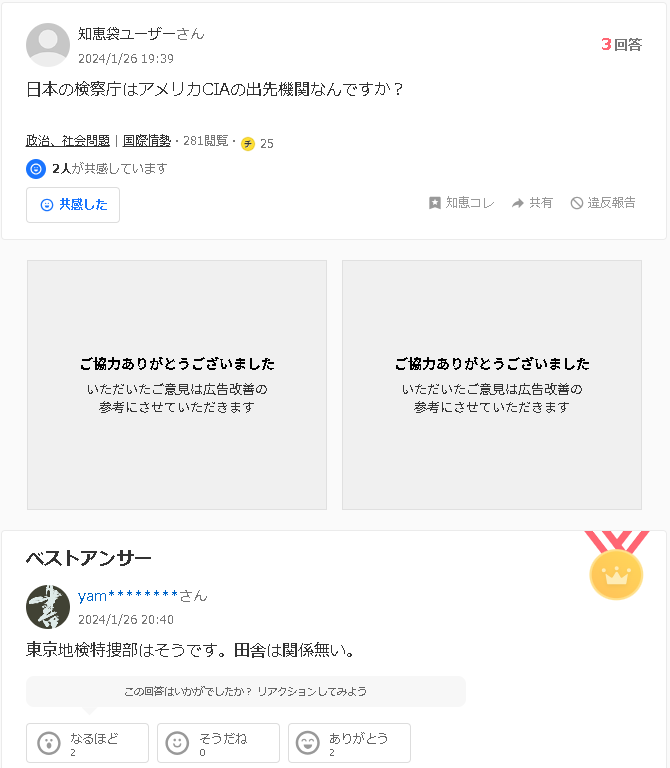Viewport: 670px width, 768px height.
Task: Tap the 共感した button
Action: point(73,205)
